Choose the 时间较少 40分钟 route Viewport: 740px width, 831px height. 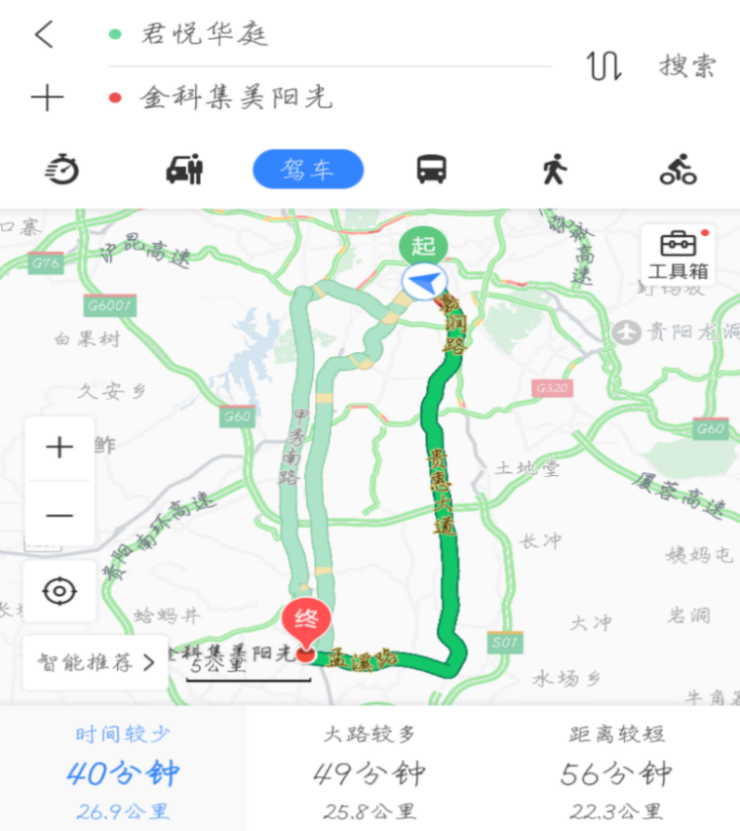point(123,771)
